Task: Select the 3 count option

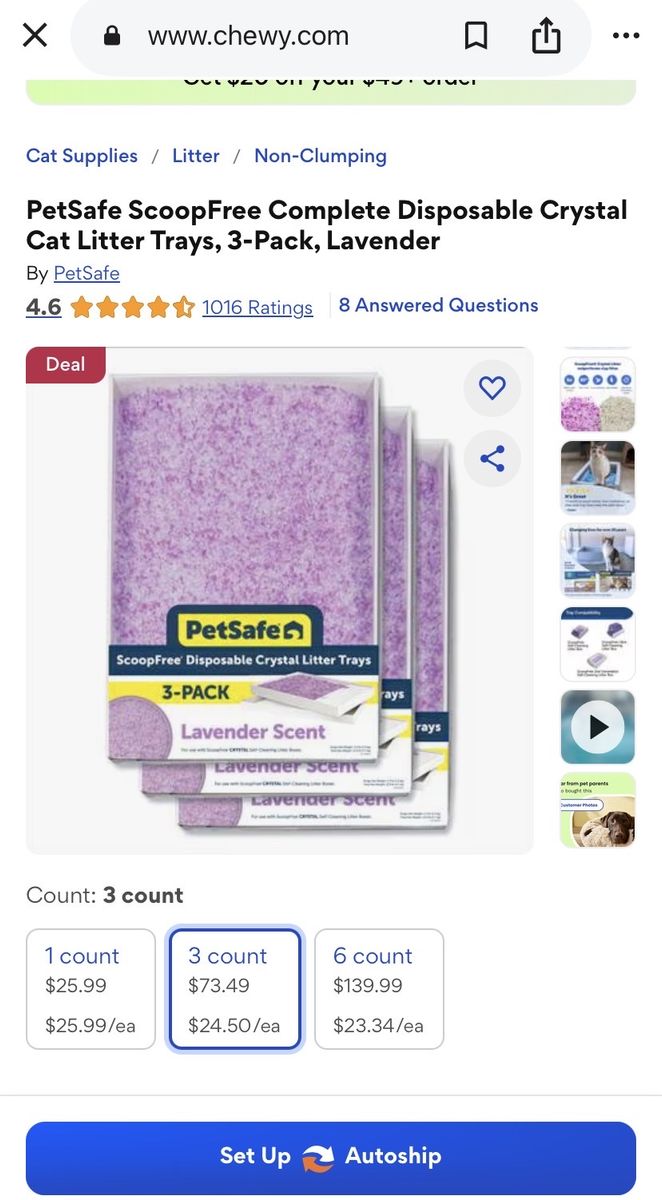Action: (x=235, y=989)
